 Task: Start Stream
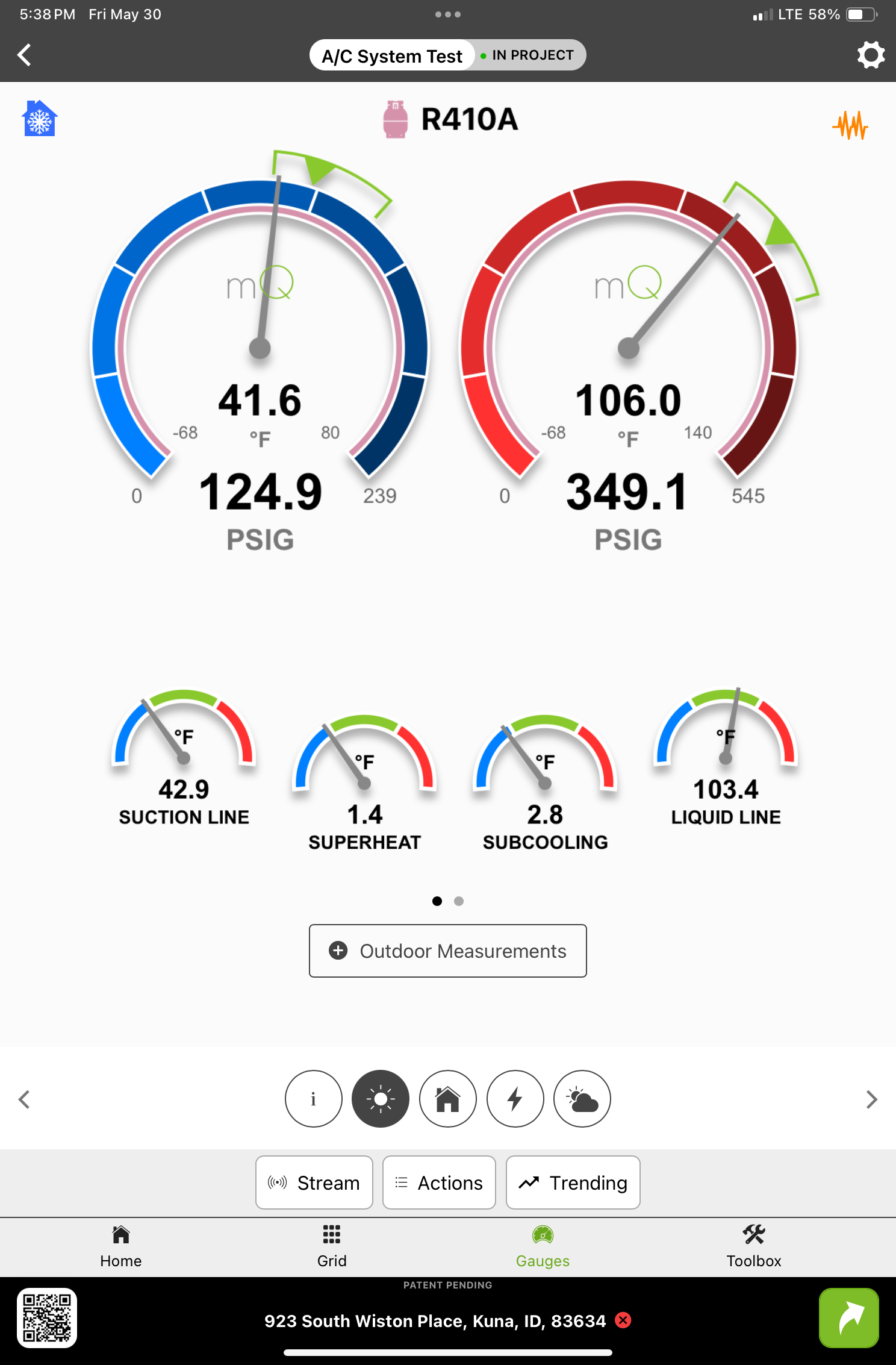[314, 1182]
